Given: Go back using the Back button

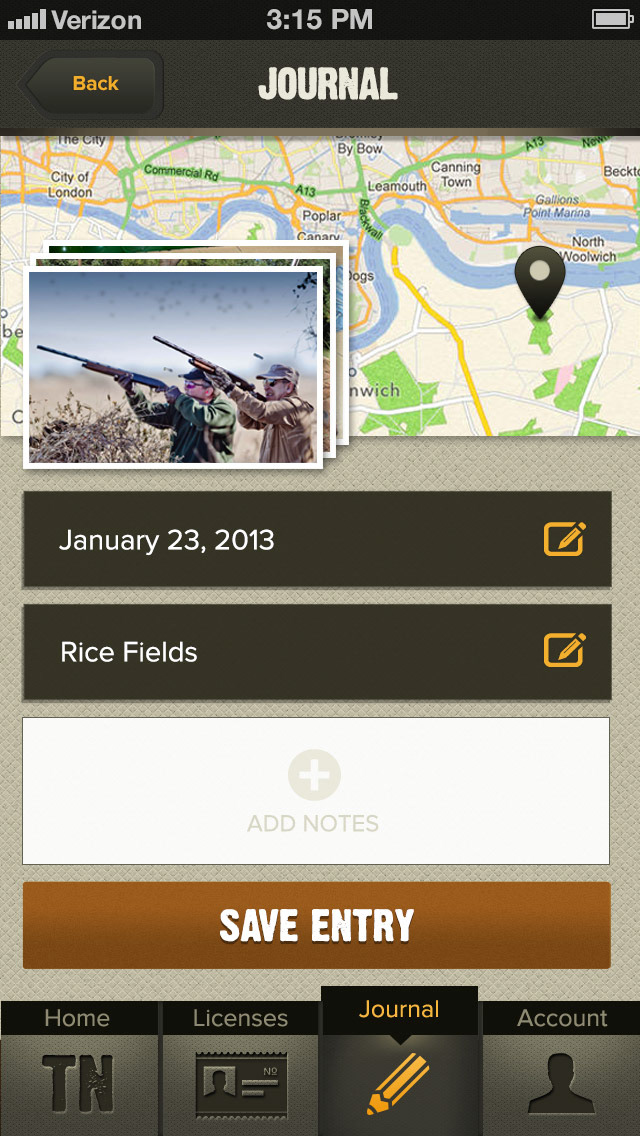Looking at the screenshot, I should 94,84.
